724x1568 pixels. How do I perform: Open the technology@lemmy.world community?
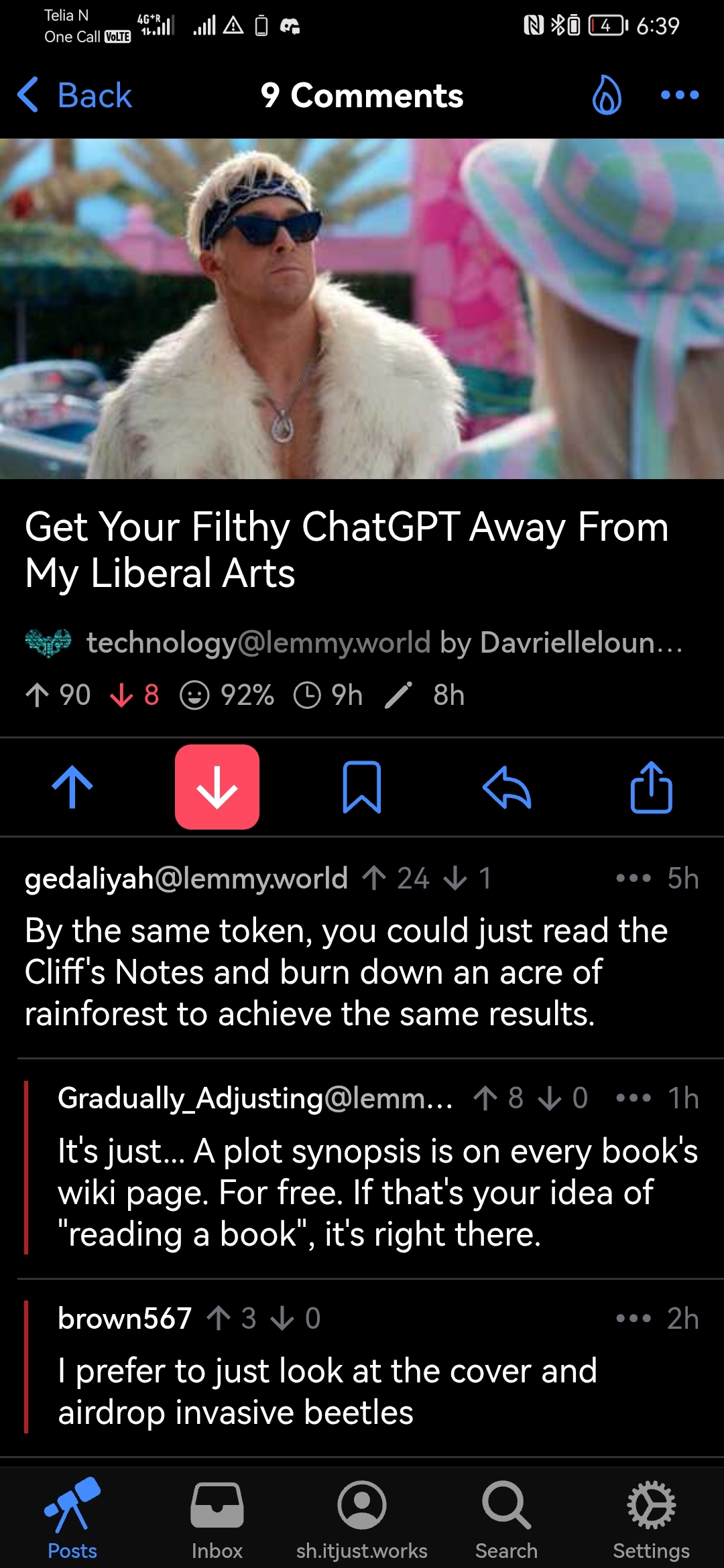point(258,643)
